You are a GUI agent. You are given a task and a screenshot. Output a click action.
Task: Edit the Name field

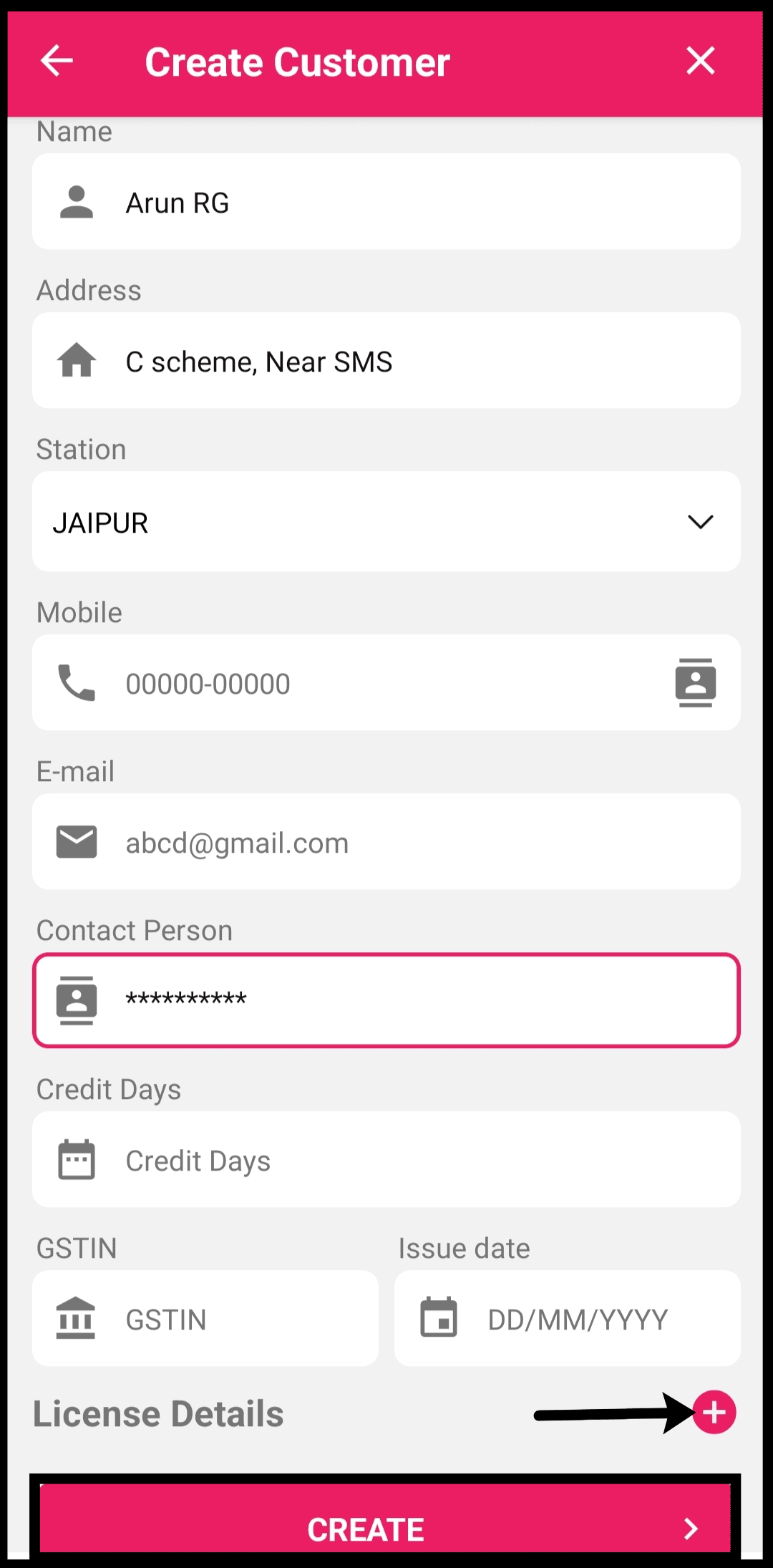[386, 202]
